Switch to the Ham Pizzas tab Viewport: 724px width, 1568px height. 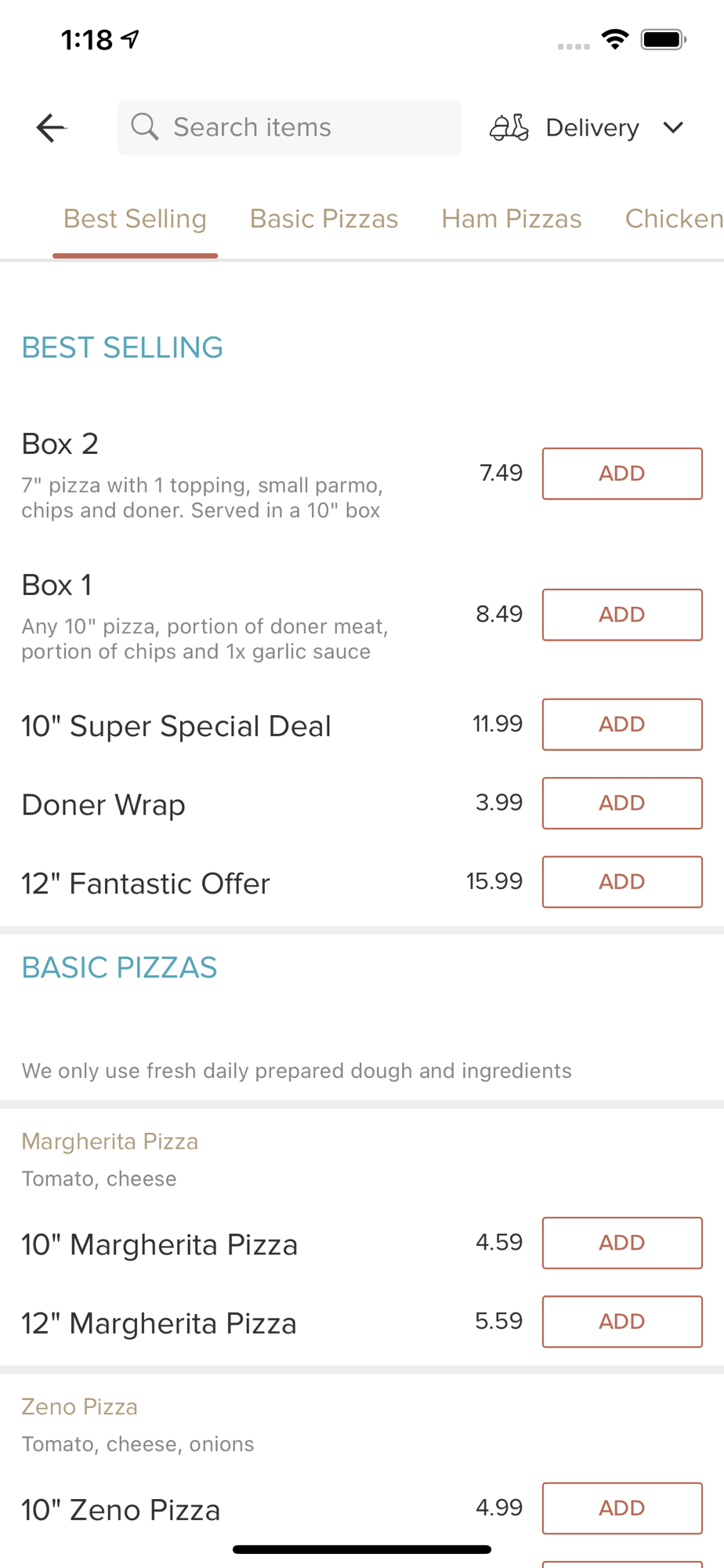[x=512, y=219]
